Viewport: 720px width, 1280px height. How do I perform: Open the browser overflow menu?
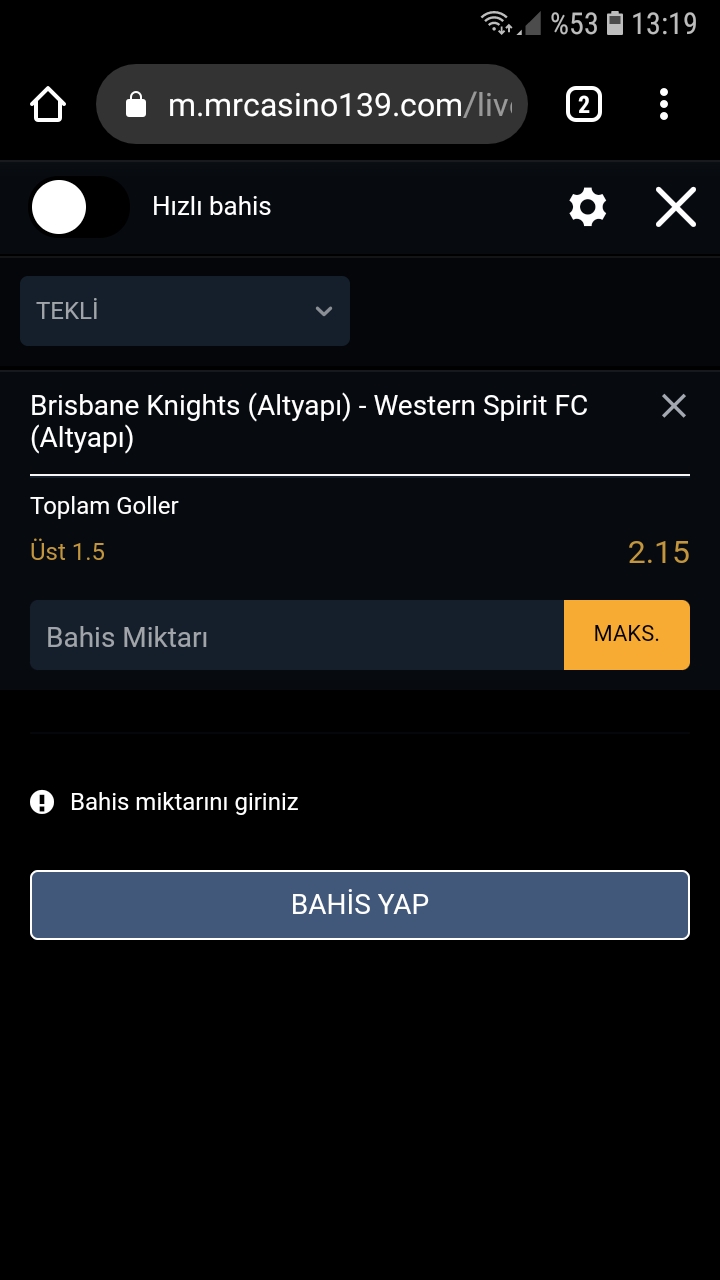664,104
